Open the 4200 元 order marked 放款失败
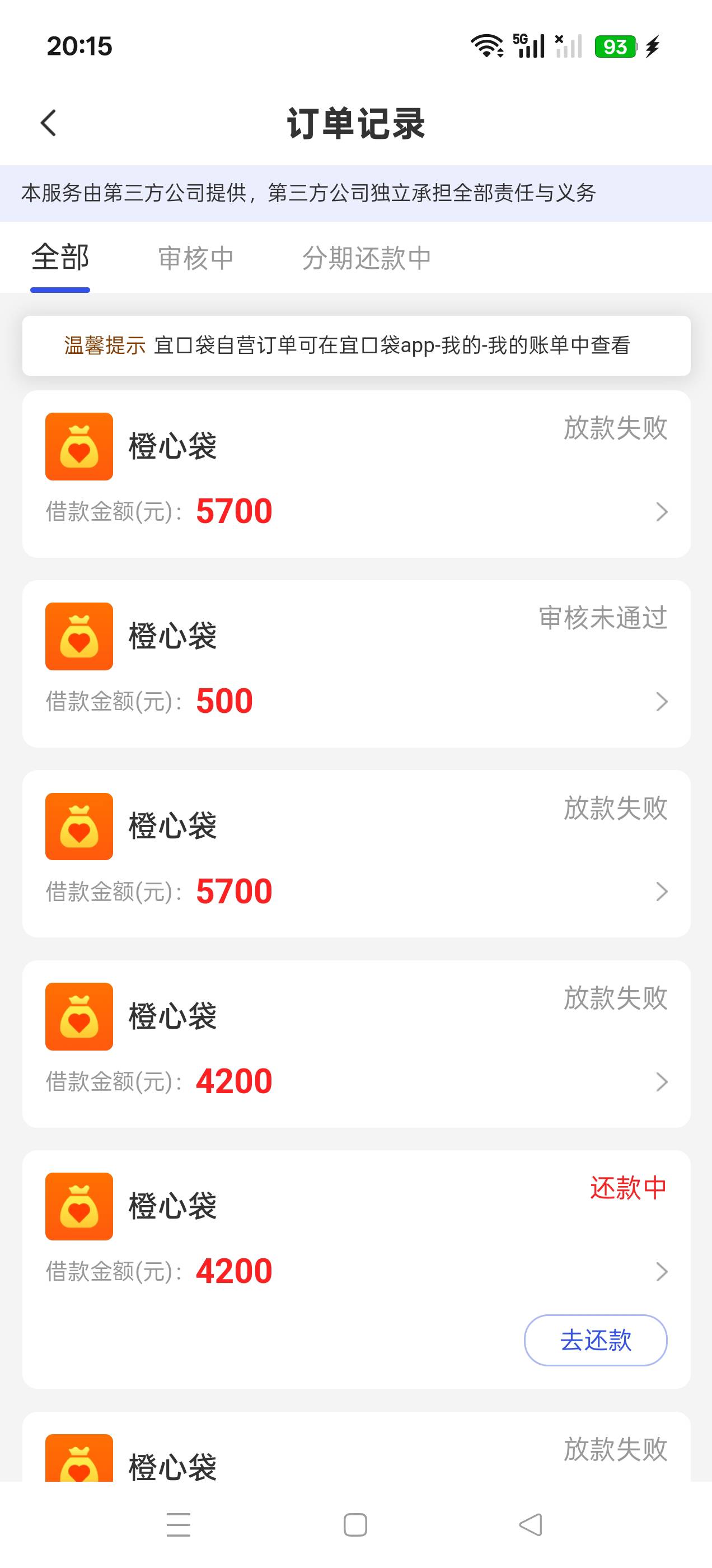This screenshot has width=712, height=1568. [x=356, y=1043]
